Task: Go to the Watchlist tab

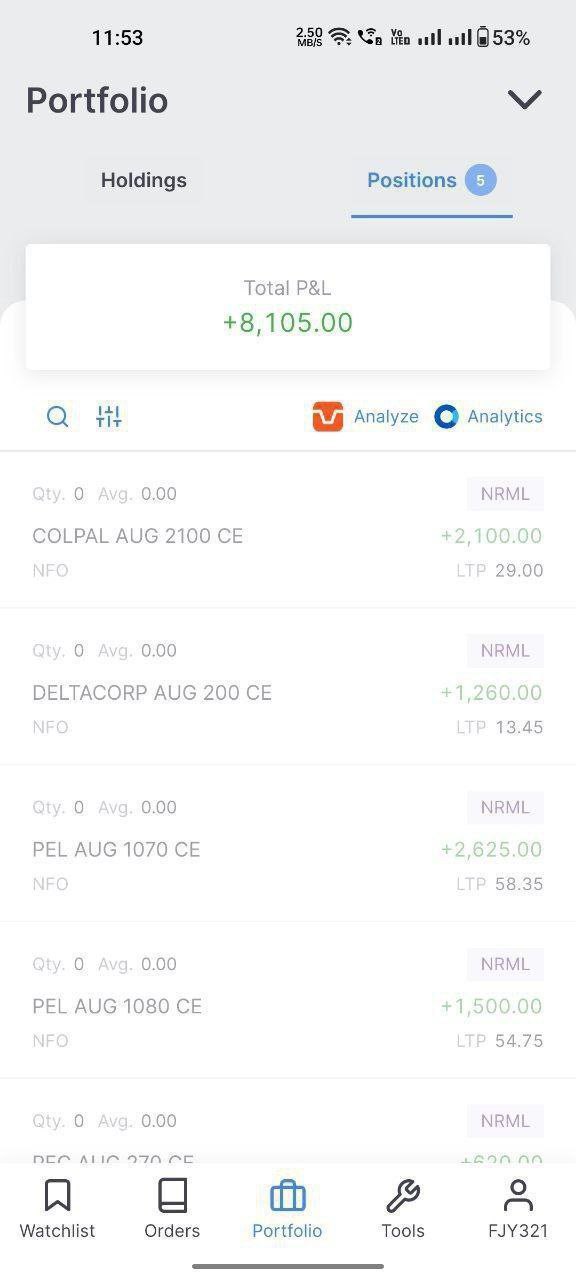Action: [x=57, y=1209]
